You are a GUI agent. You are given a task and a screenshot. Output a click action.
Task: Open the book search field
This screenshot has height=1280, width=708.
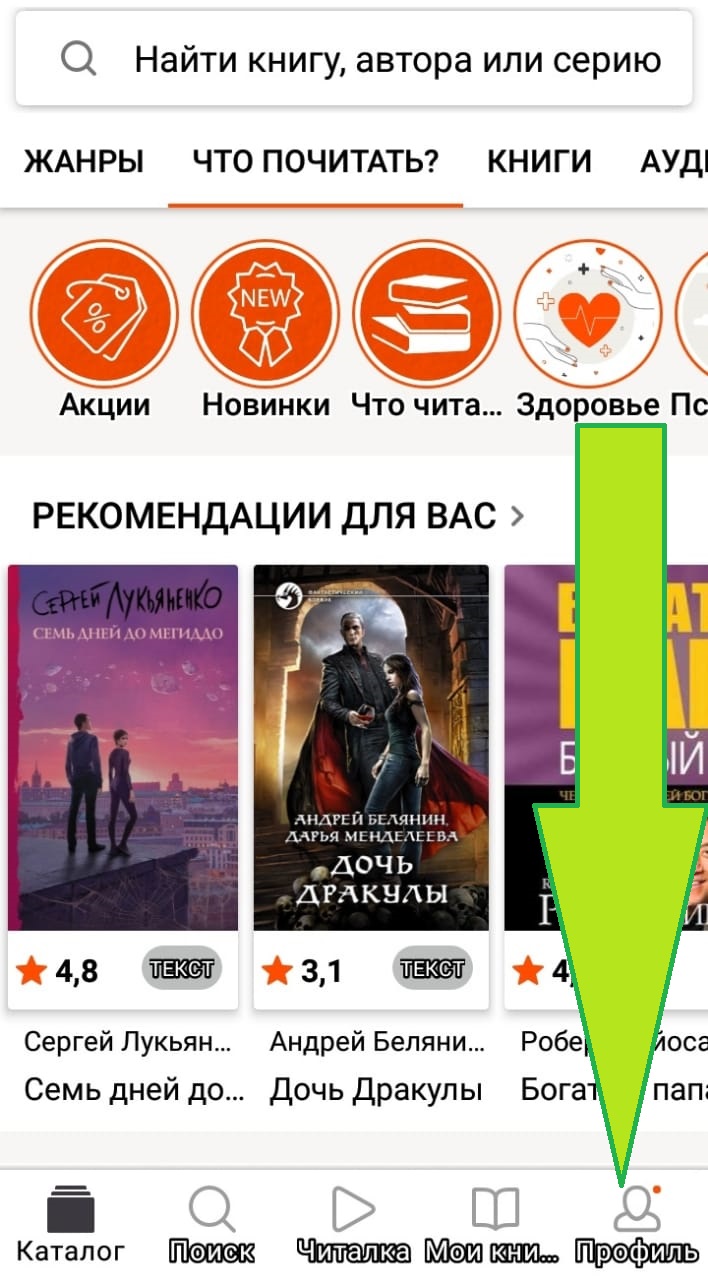pos(354,60)
